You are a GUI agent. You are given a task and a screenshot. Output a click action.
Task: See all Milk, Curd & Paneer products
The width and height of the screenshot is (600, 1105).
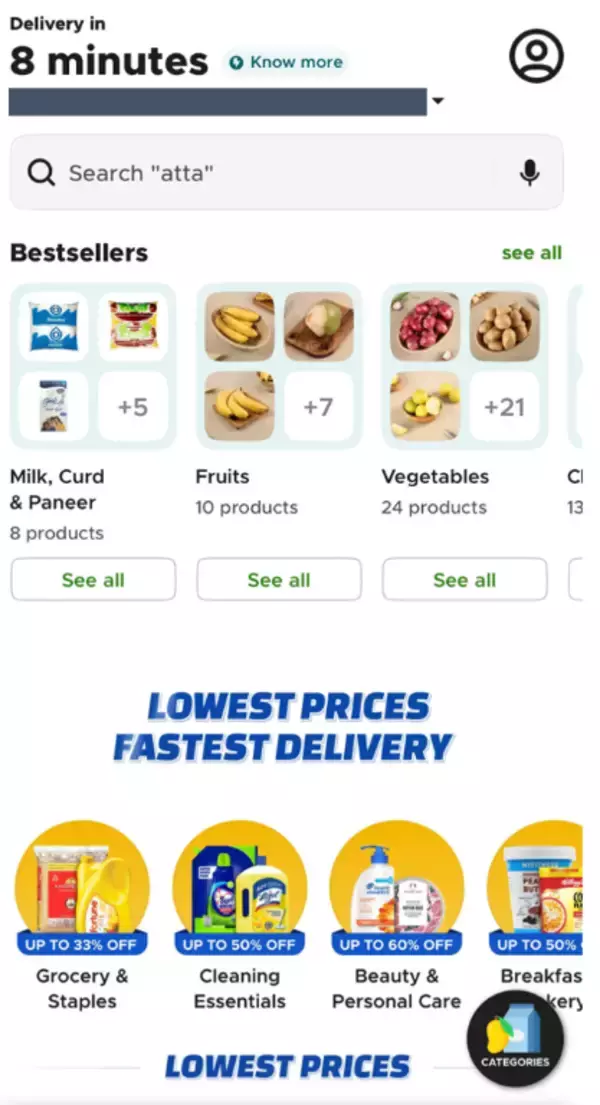pyautogui.click(x=93, y=580)
